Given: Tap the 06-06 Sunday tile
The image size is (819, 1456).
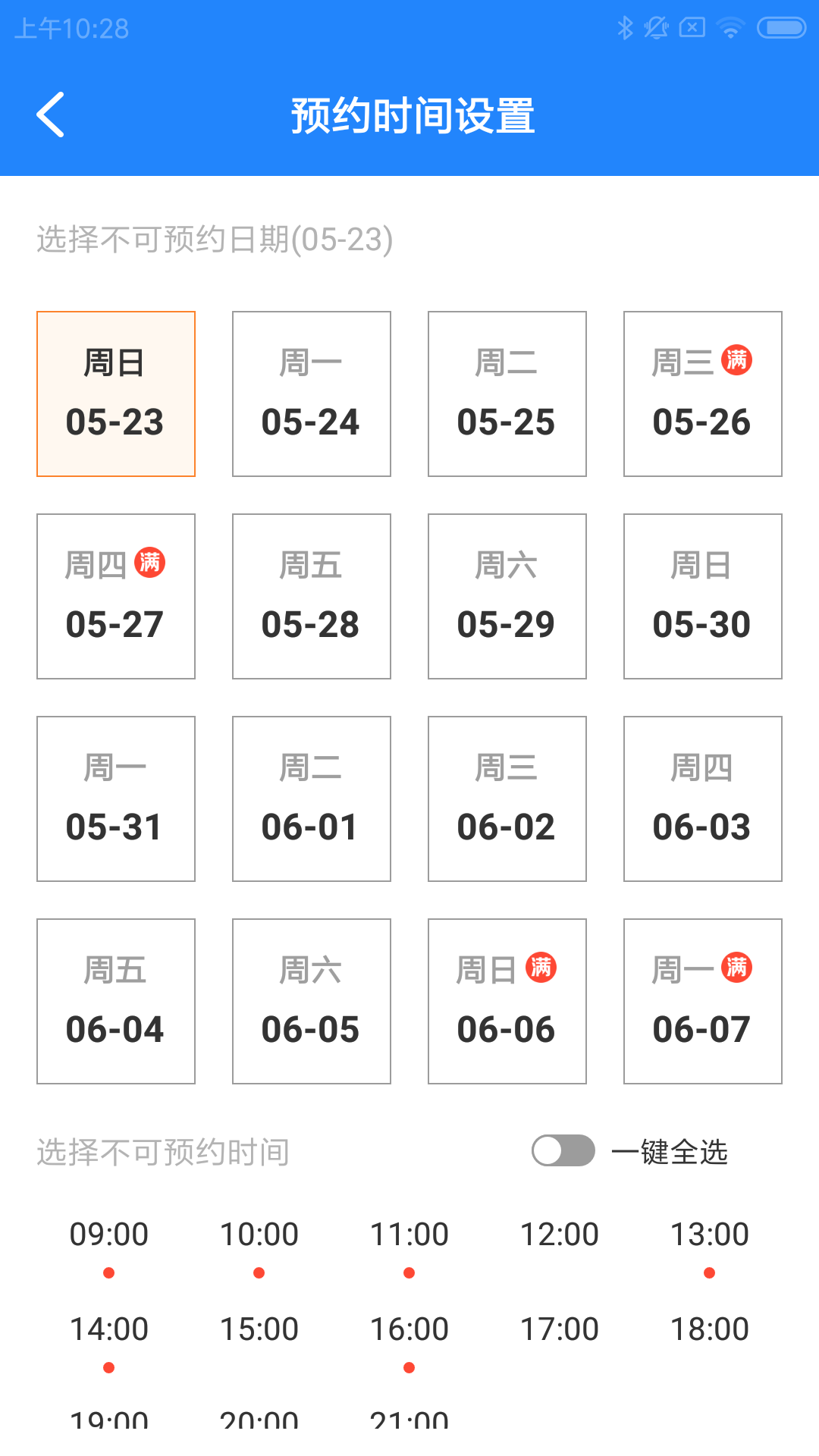Looking at the screenshot, I should point(507,1001).
